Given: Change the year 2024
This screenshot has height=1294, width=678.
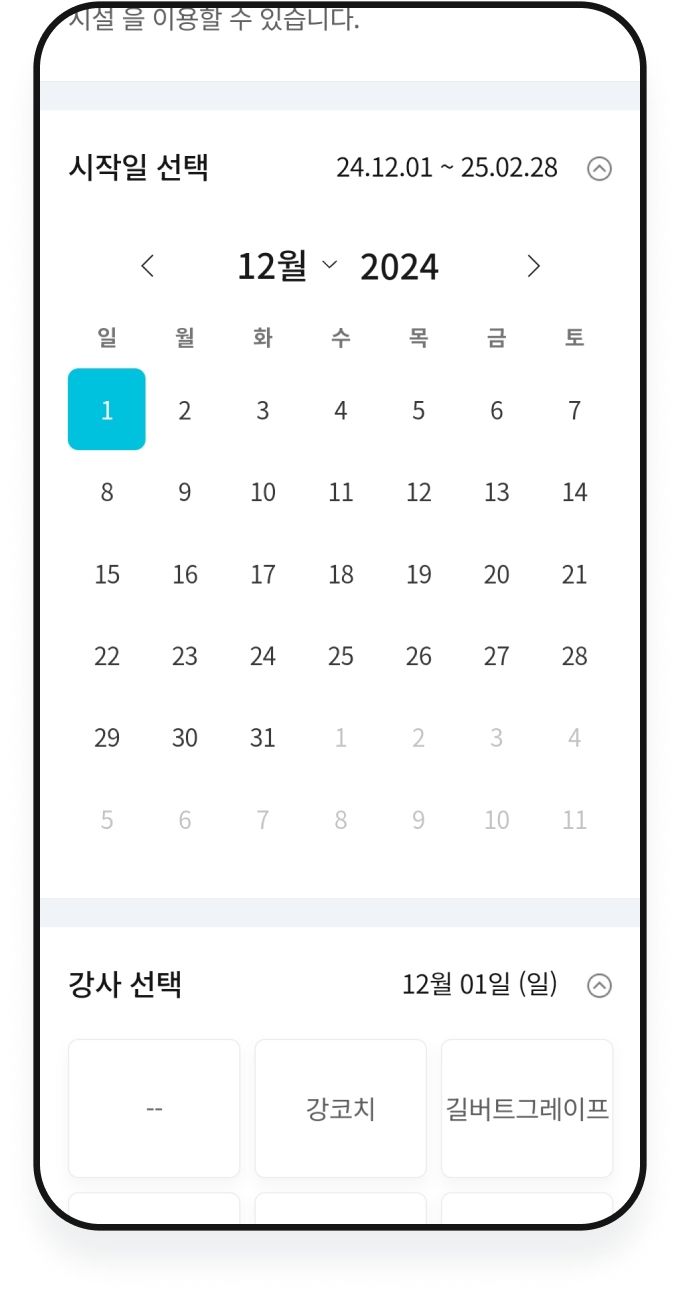Looking at the screenshot, I should point(399,267).
